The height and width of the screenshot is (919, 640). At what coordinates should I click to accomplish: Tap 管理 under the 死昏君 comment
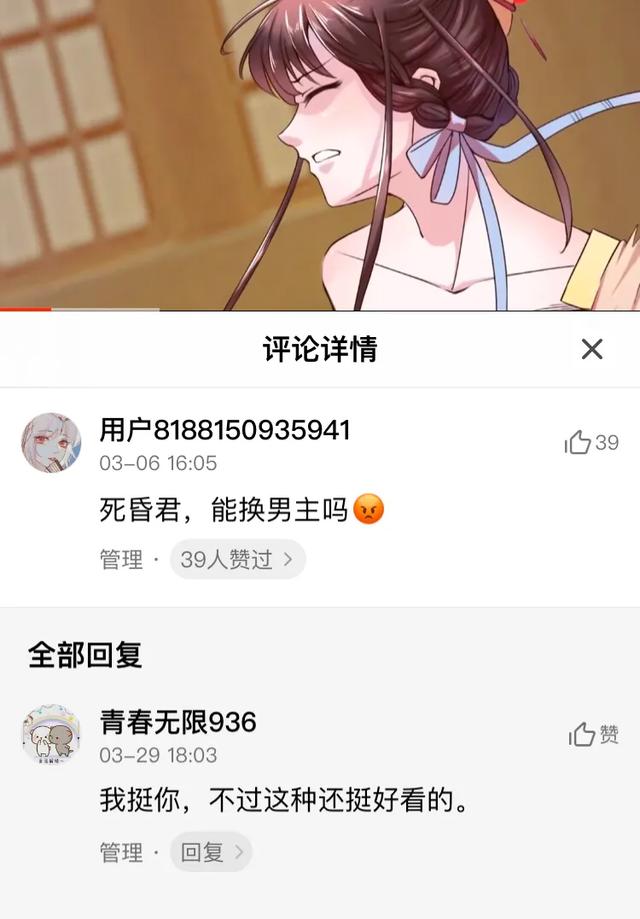click(121, 560)
